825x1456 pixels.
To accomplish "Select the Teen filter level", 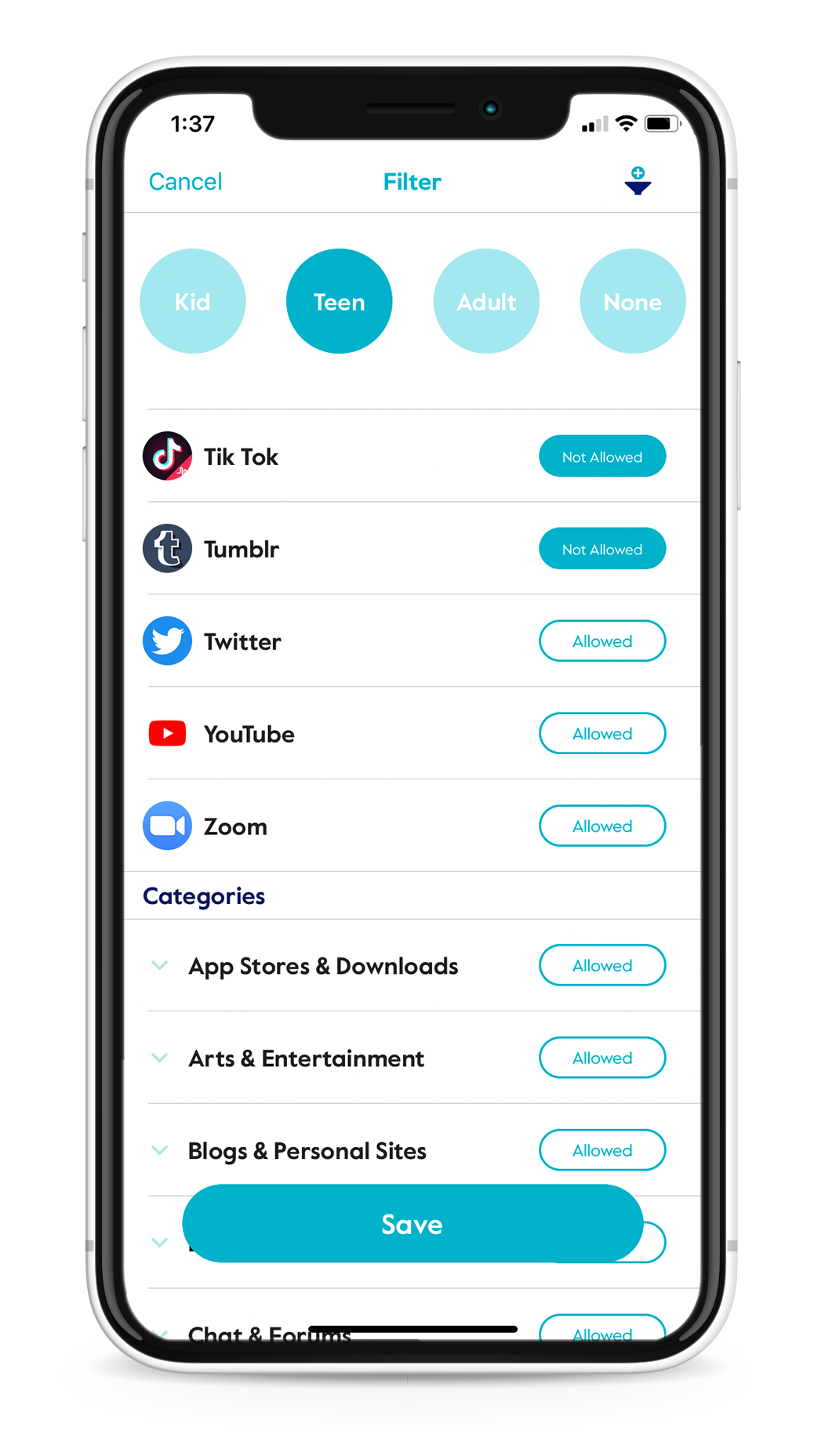I will [339, 302].
